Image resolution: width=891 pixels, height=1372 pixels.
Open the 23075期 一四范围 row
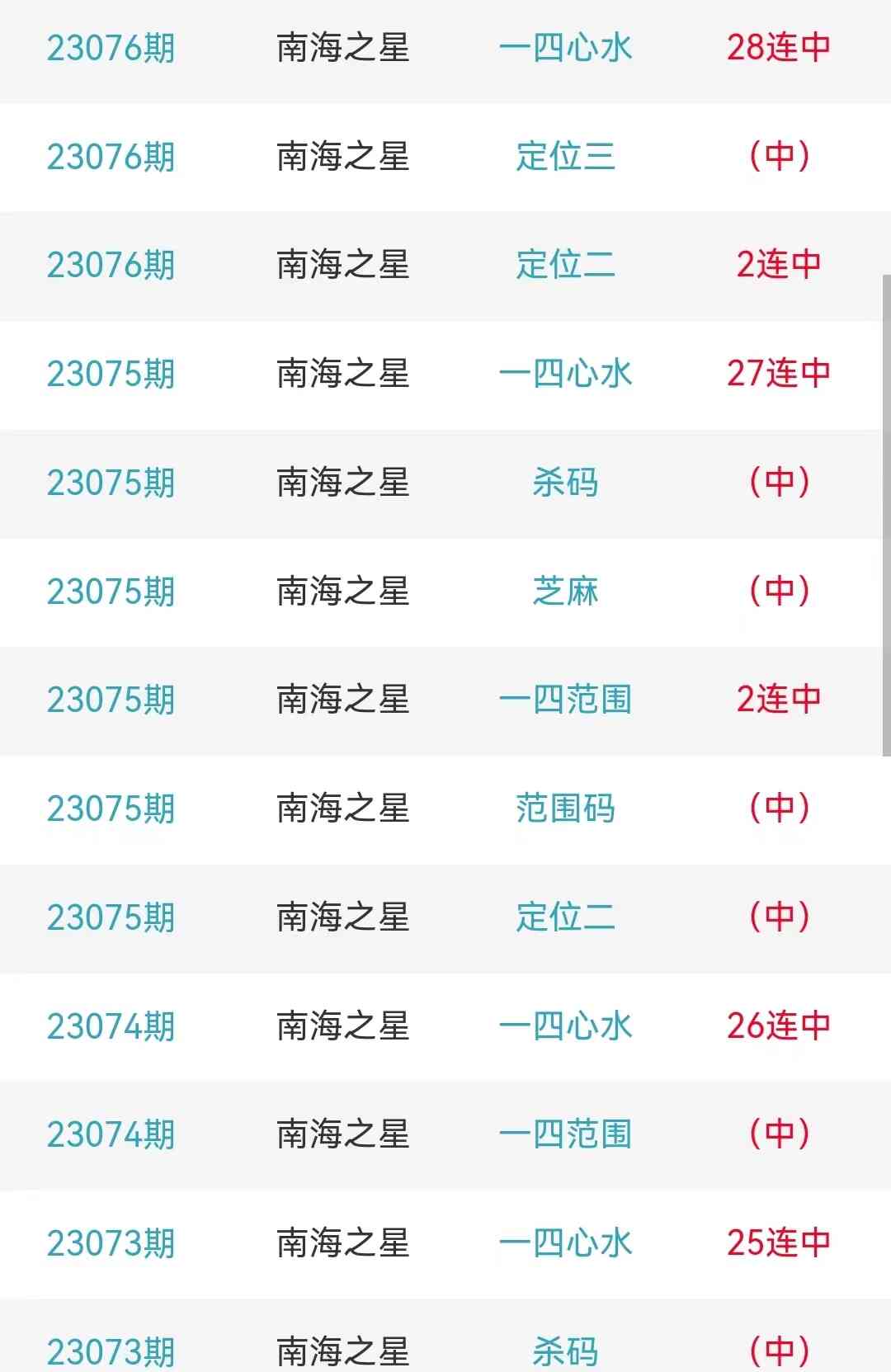point(565,700)
